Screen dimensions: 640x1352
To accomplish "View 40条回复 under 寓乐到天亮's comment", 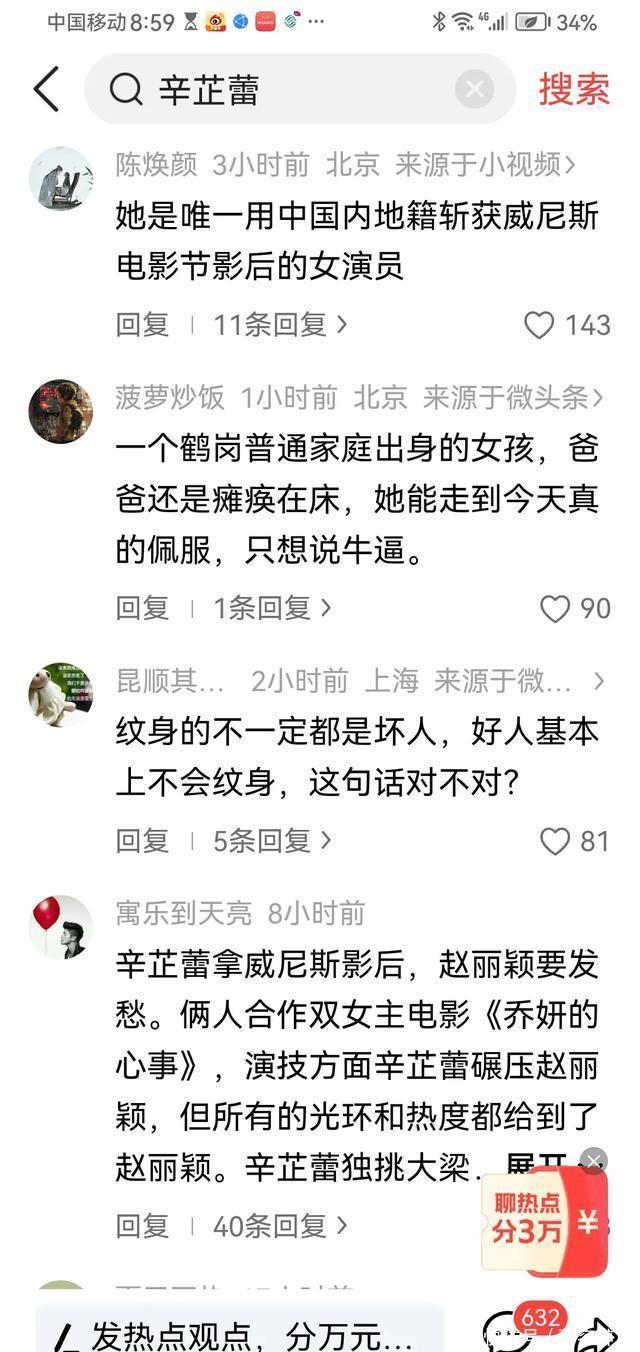I will click(280, 1225).
